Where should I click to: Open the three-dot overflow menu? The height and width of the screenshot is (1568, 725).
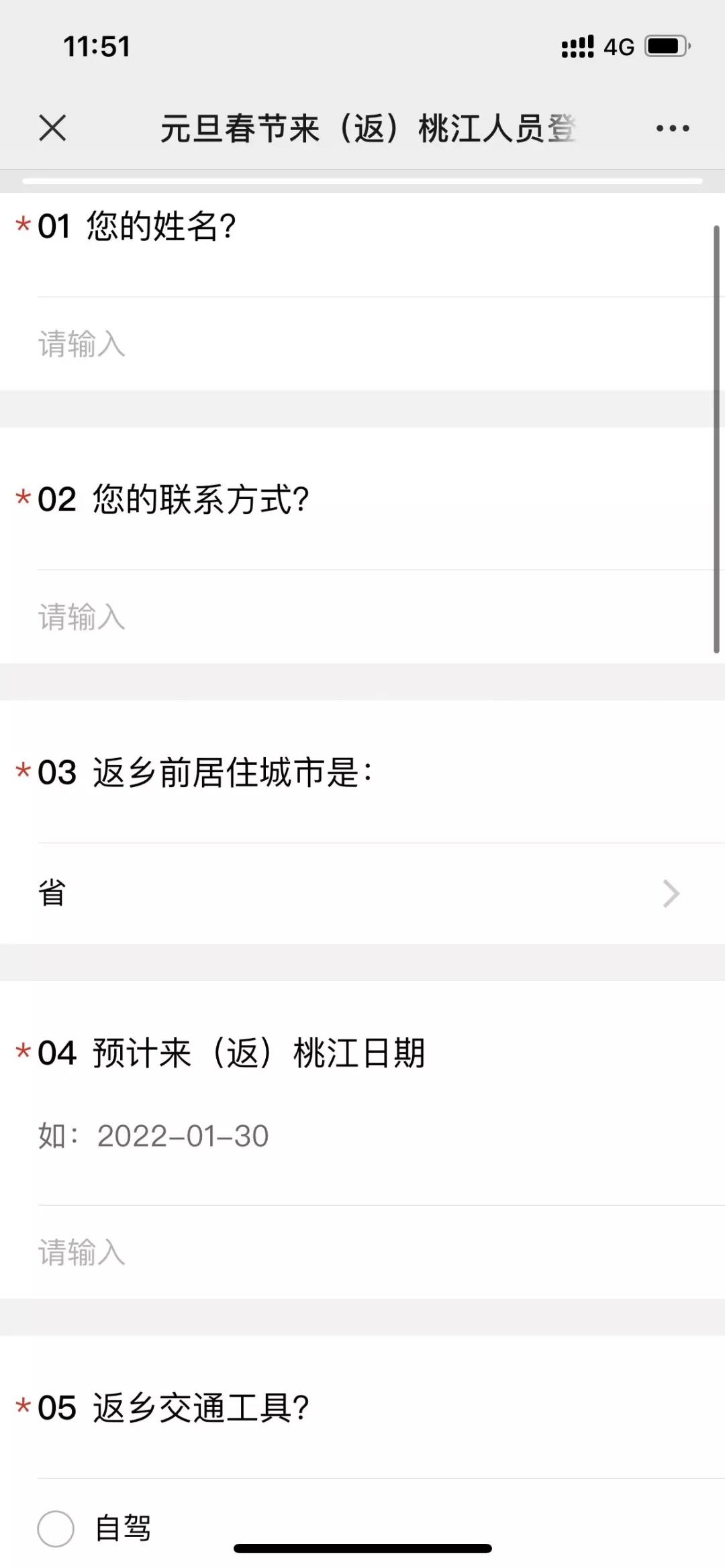(x=673, y=128)
